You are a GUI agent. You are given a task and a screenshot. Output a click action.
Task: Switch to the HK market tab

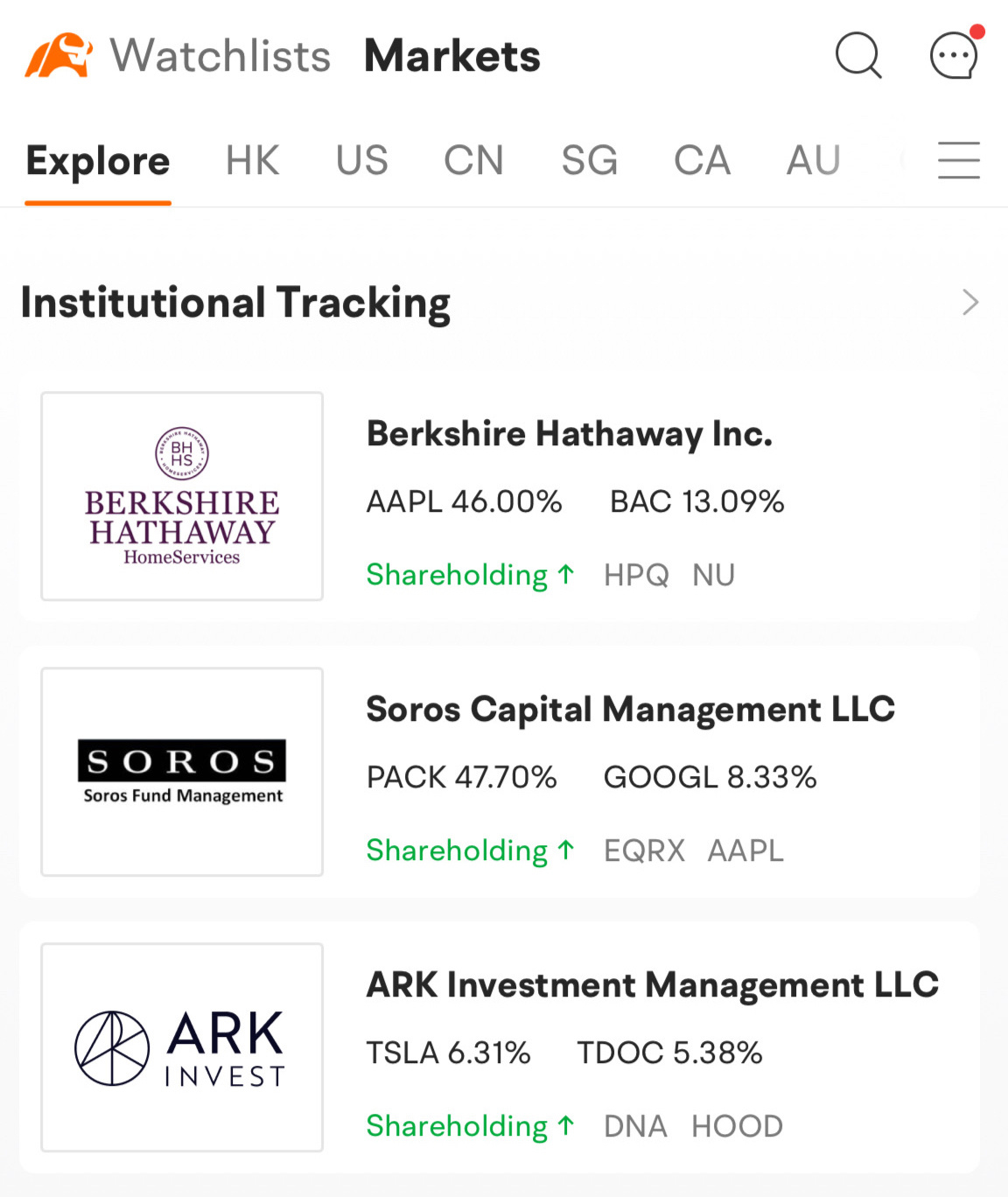pos(252,161)
